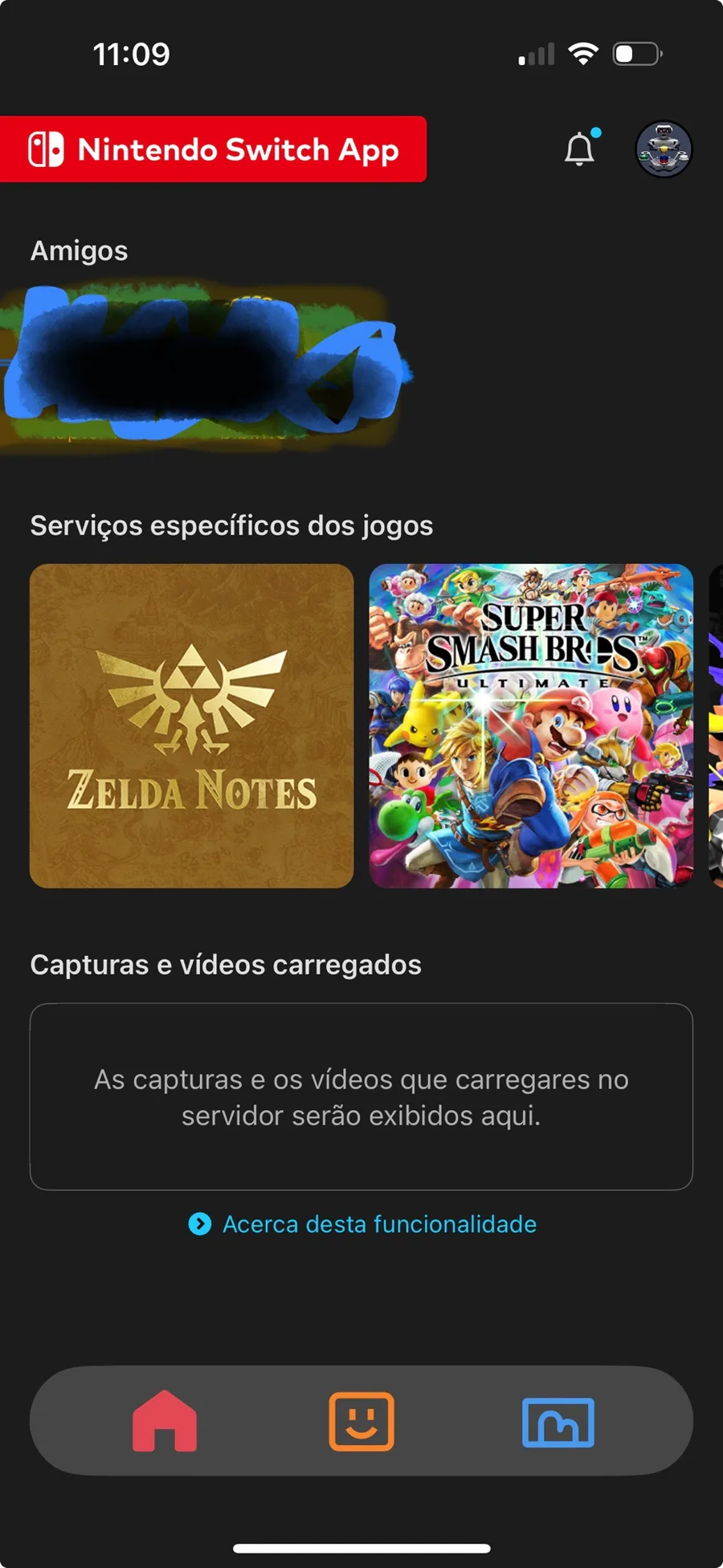Open the Zelda Notes service
Screen dimensions: 723x1568
click(x=192, y=725)
